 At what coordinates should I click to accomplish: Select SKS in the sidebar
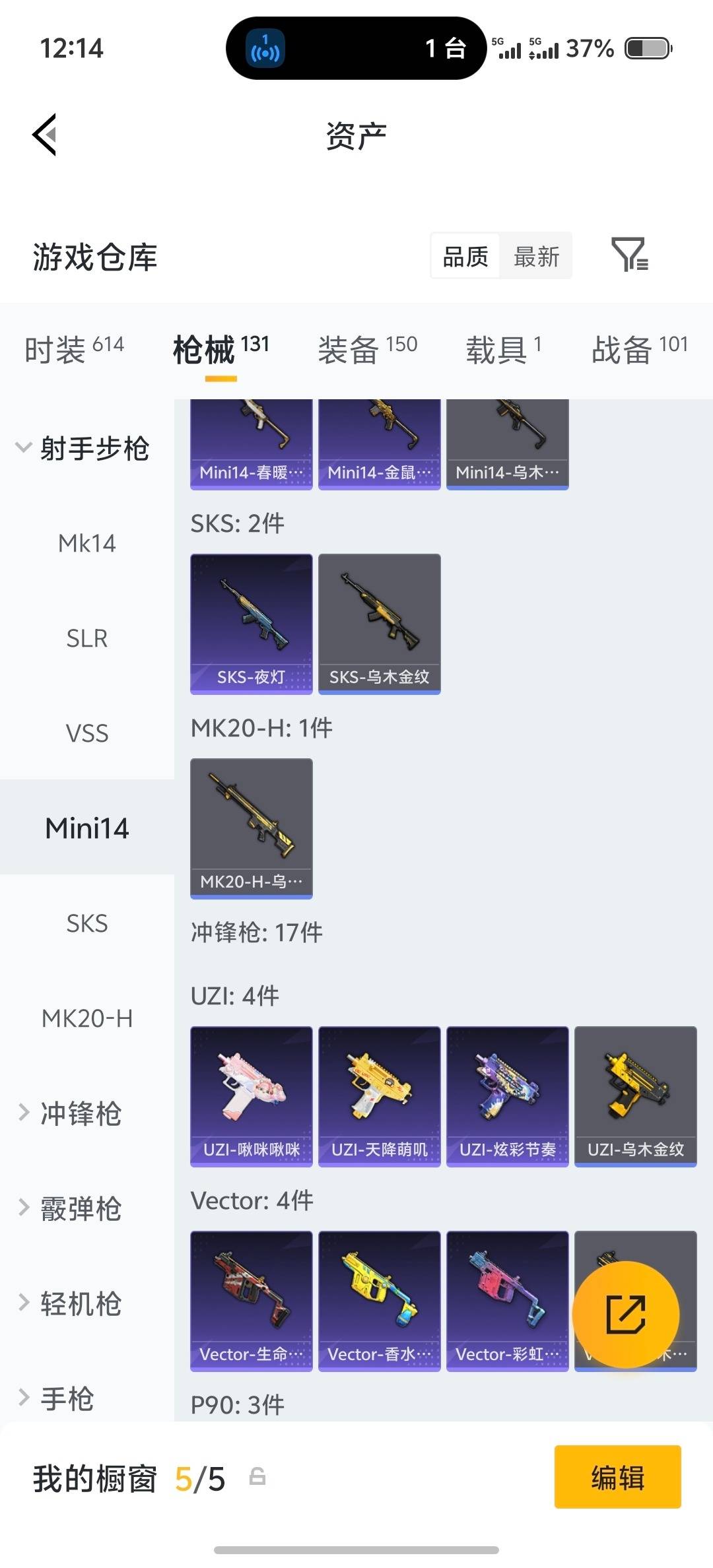(86, 924)
